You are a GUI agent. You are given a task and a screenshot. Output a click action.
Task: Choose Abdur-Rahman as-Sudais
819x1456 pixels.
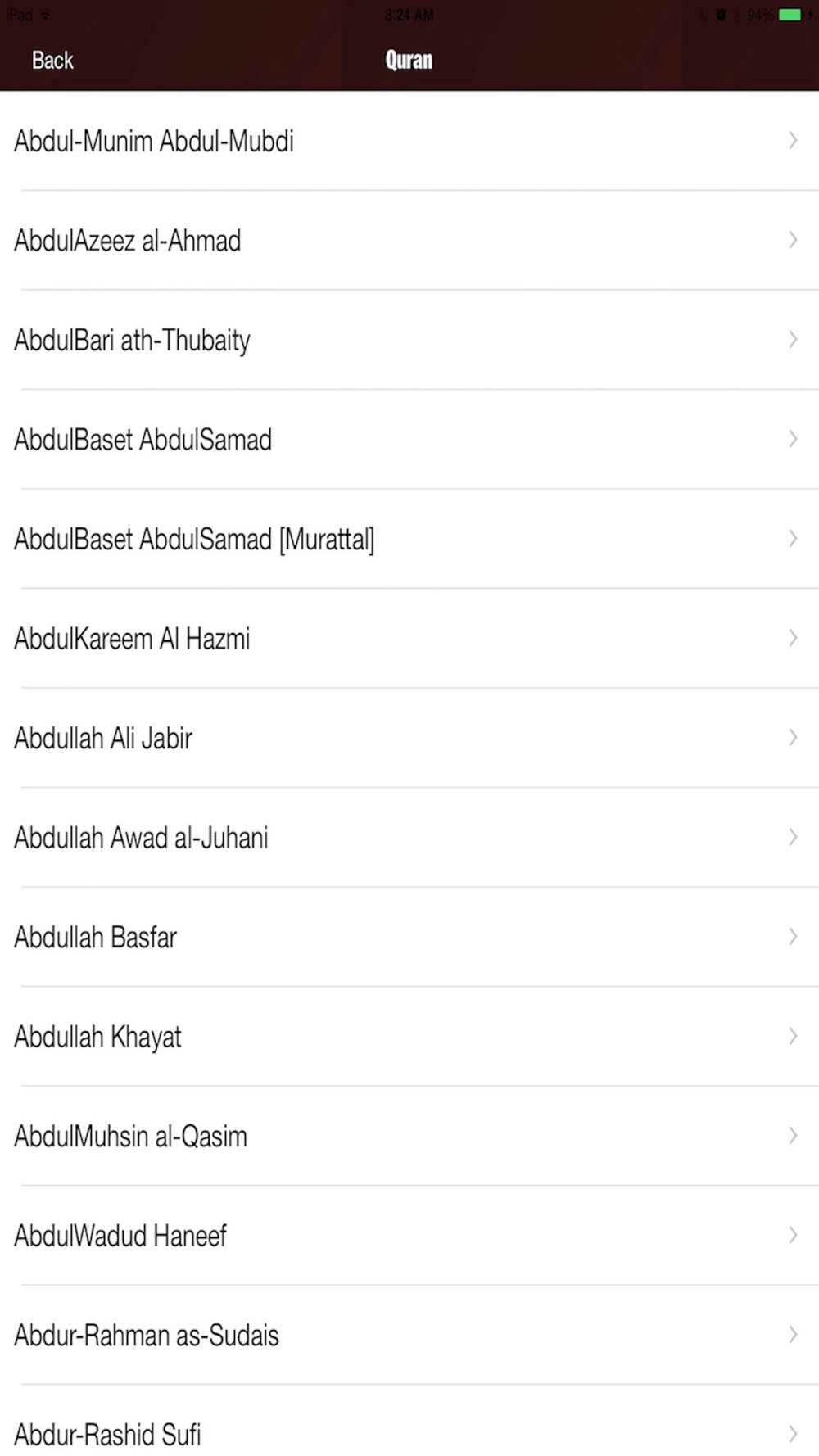click(409, 1335)
